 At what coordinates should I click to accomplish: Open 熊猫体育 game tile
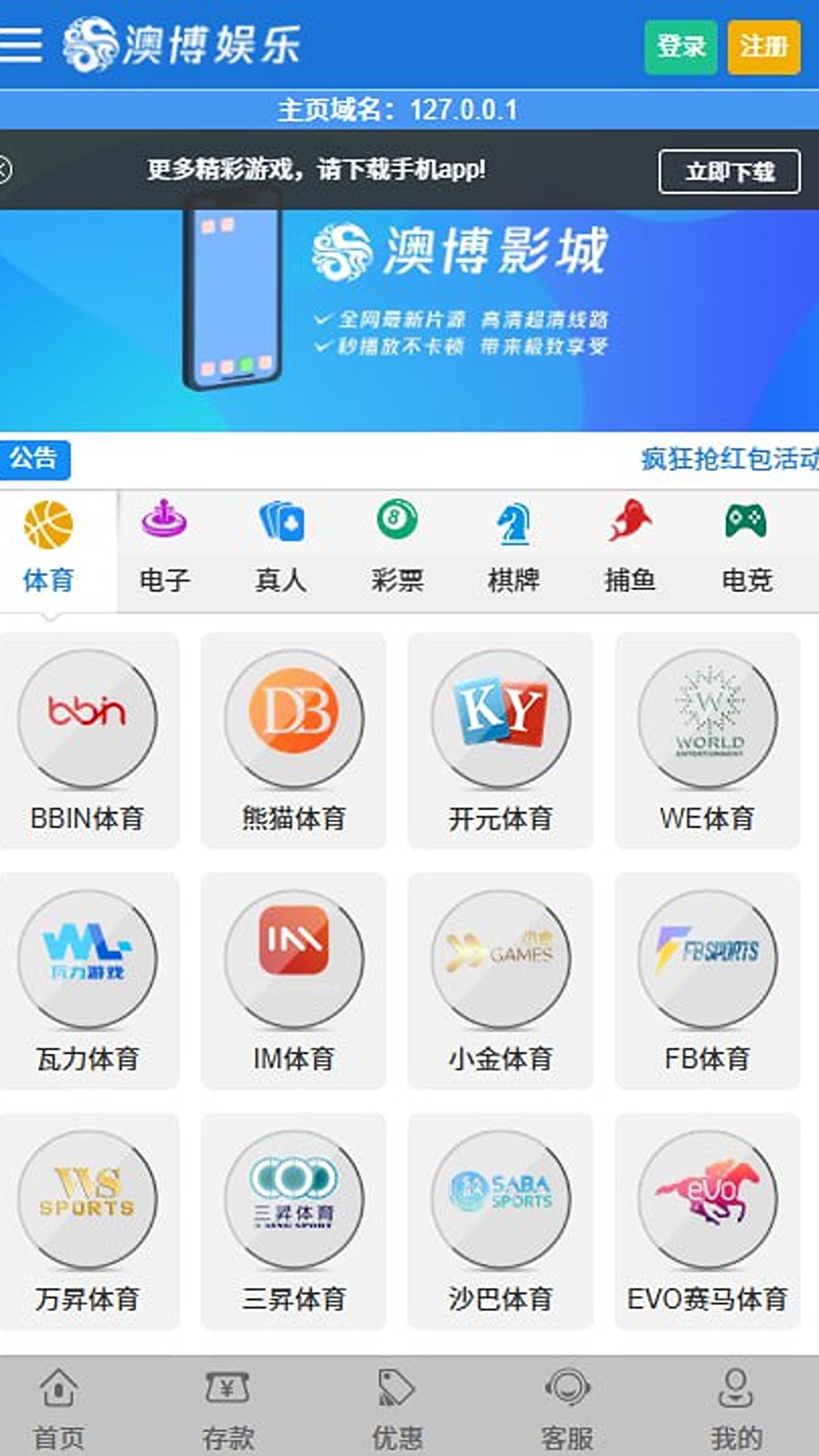[293, 739]
